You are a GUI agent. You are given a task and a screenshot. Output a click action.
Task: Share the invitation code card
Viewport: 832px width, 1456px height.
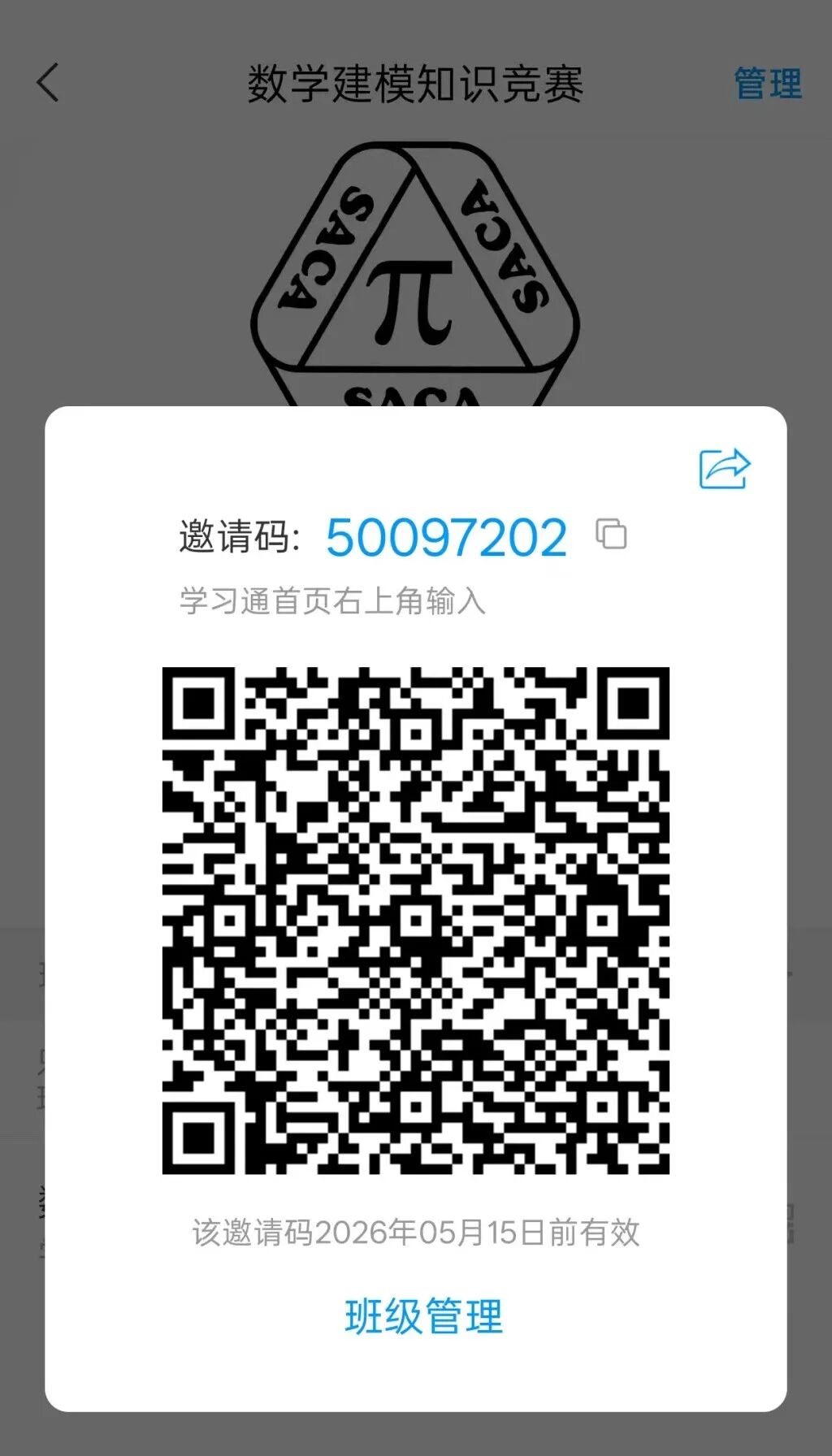(x=724, y=469)
